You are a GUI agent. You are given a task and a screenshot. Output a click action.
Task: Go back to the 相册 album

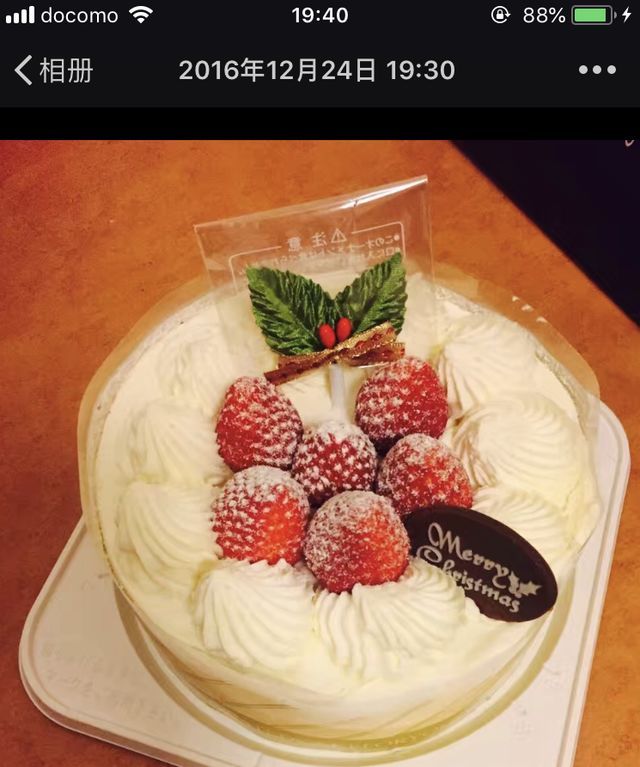(x=54, y=70)
